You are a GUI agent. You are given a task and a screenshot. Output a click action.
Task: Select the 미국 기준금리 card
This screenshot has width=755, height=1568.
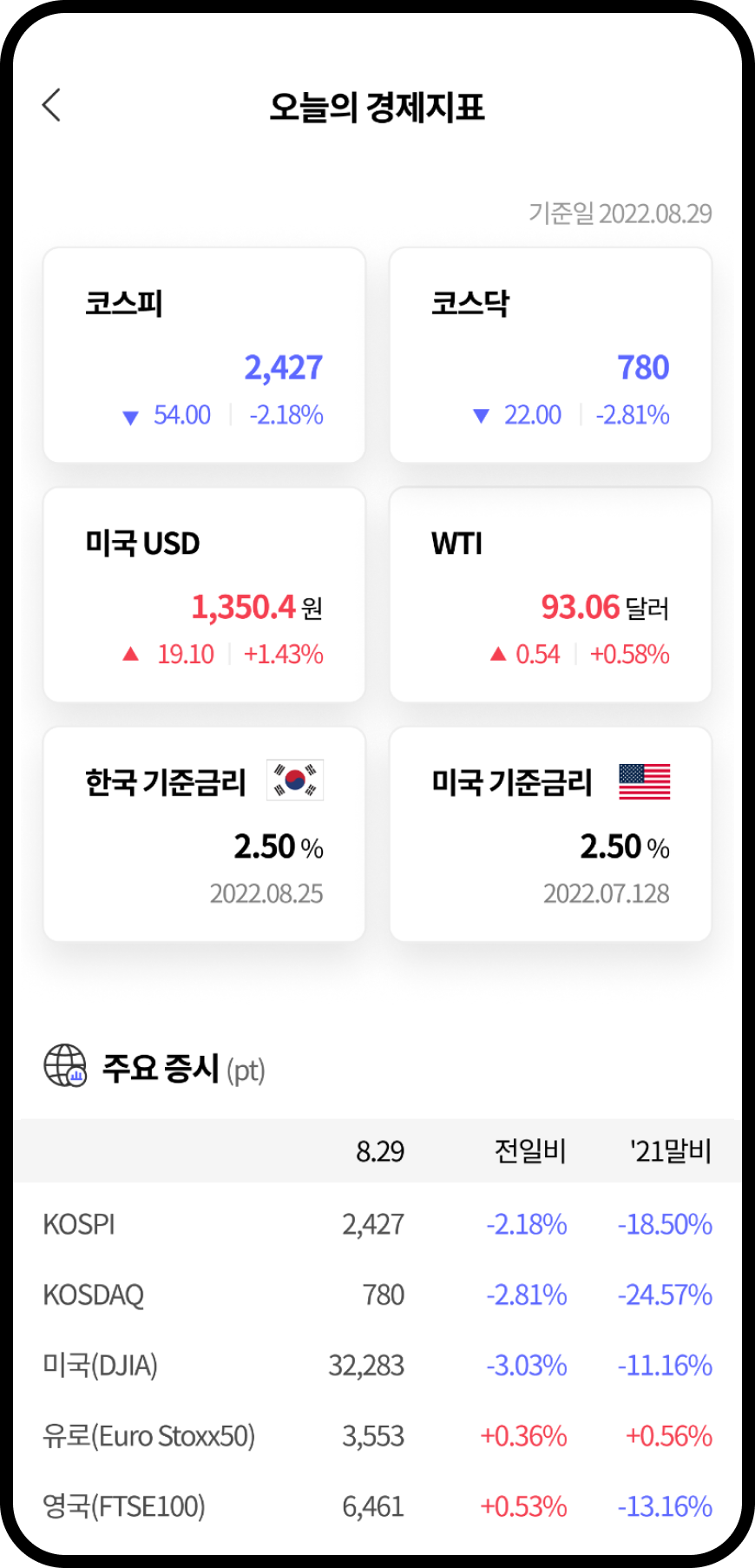pyautogui.click(x=550, y=834)
